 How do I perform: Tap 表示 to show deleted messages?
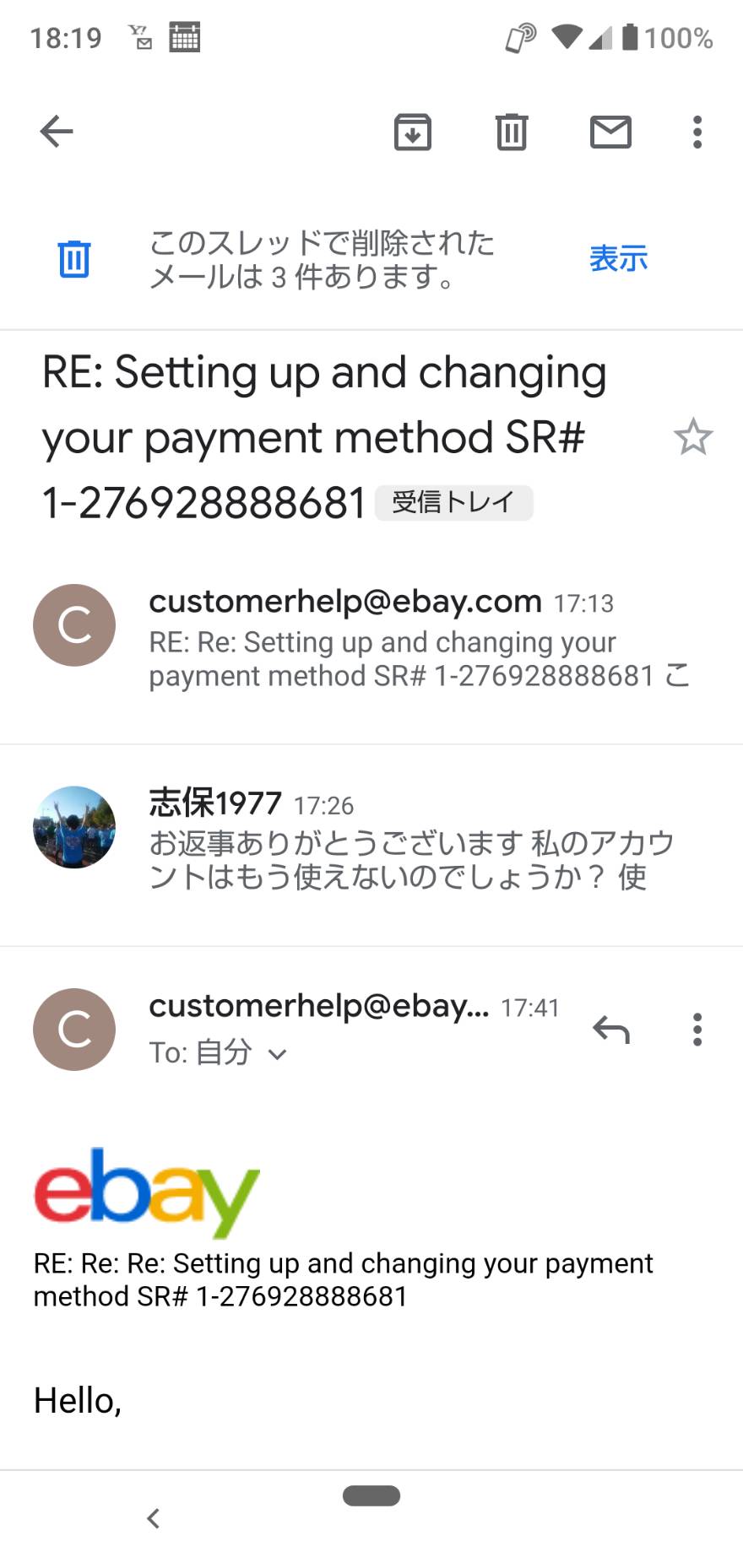coord(619,258)
